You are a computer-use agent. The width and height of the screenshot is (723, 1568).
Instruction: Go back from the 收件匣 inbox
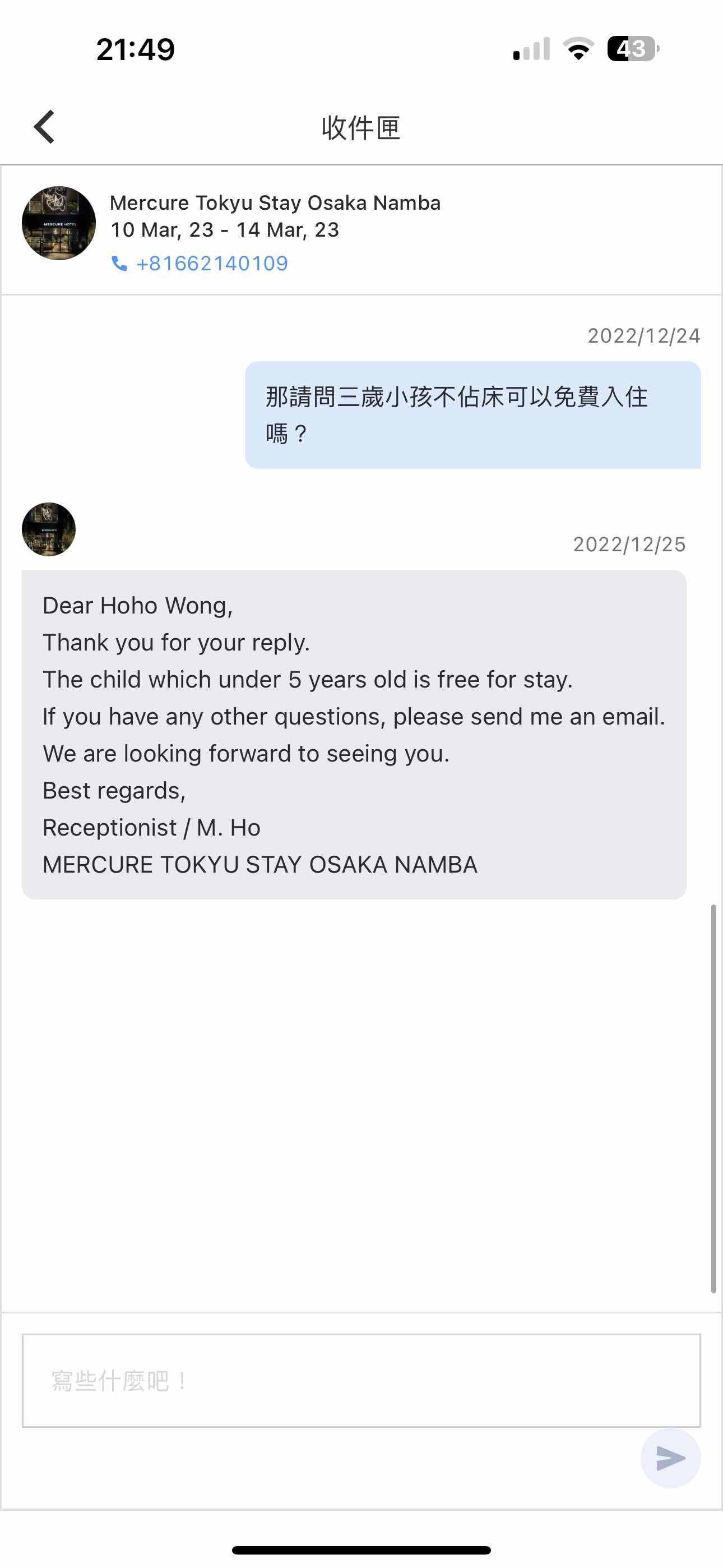[44, 127]
